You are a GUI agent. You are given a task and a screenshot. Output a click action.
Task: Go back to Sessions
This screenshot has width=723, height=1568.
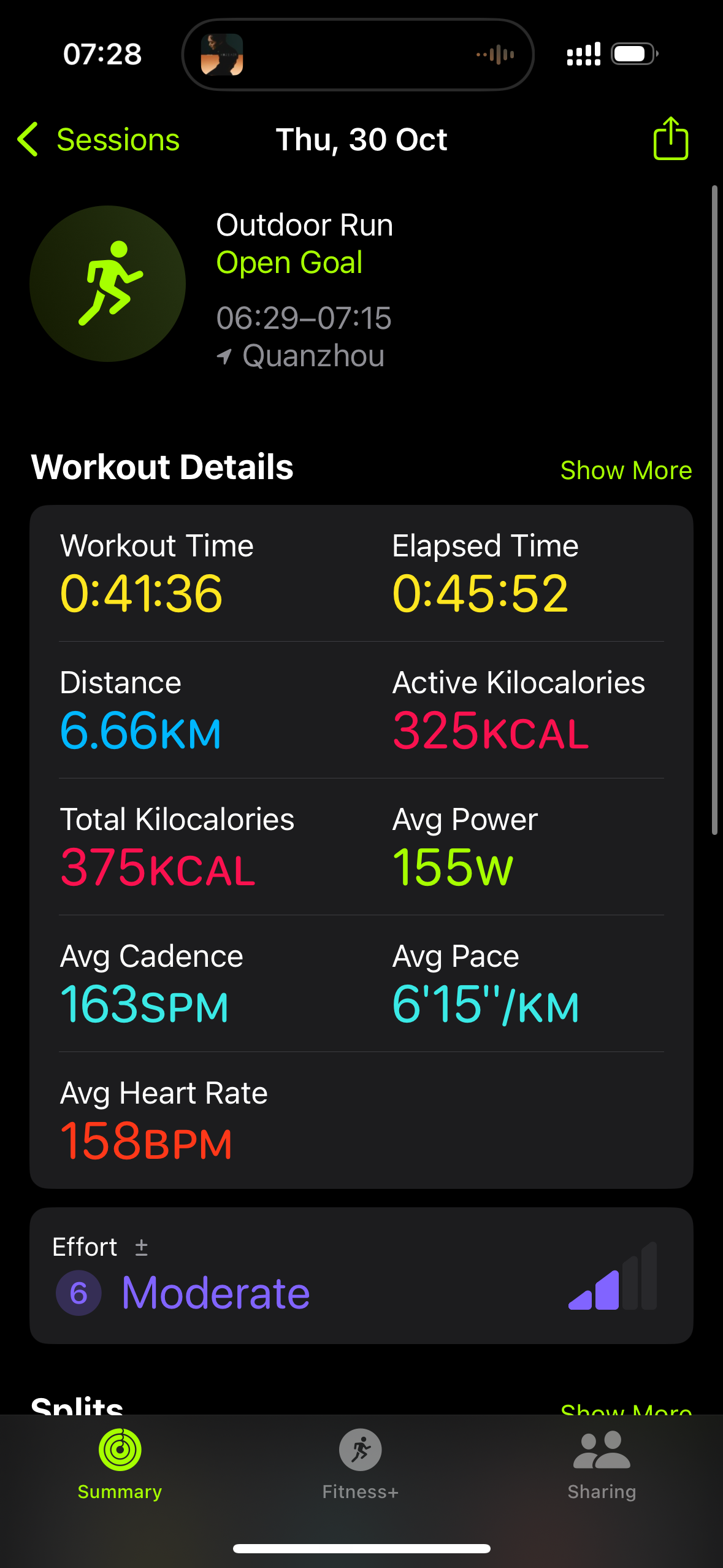tap(98, 139)
